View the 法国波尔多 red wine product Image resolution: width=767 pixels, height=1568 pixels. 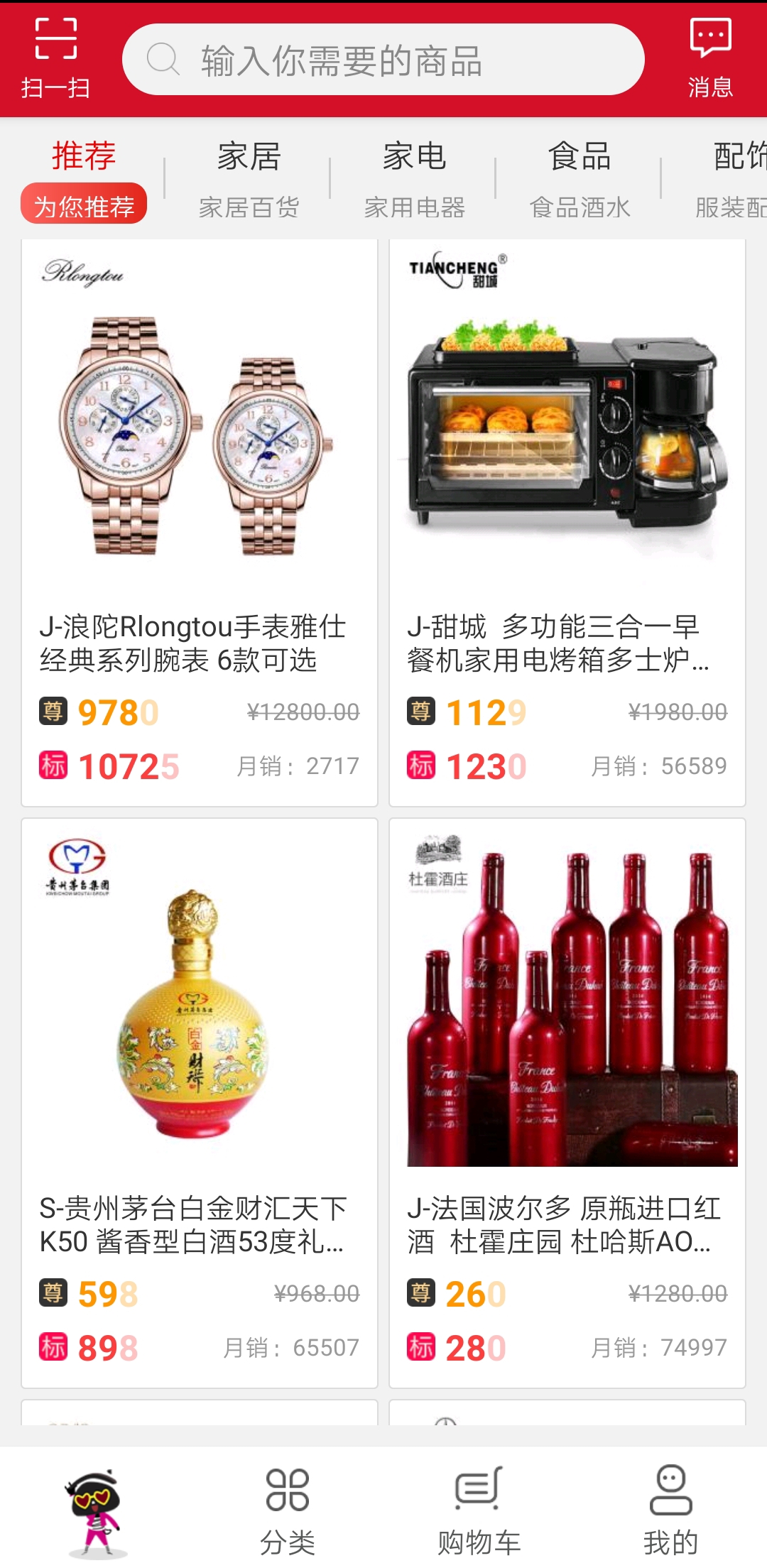(x=567, y=1102)
